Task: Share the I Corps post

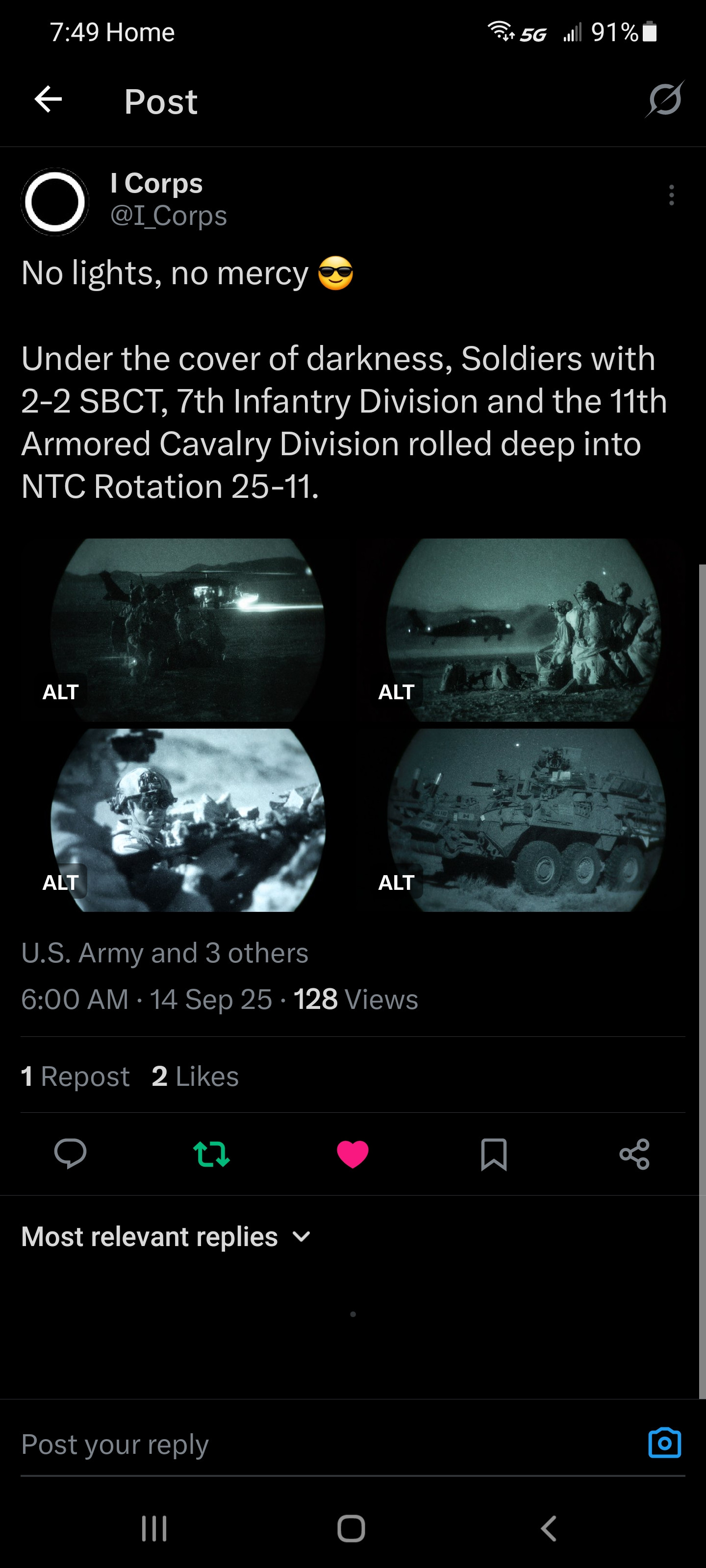Action: click(635, 1153)
